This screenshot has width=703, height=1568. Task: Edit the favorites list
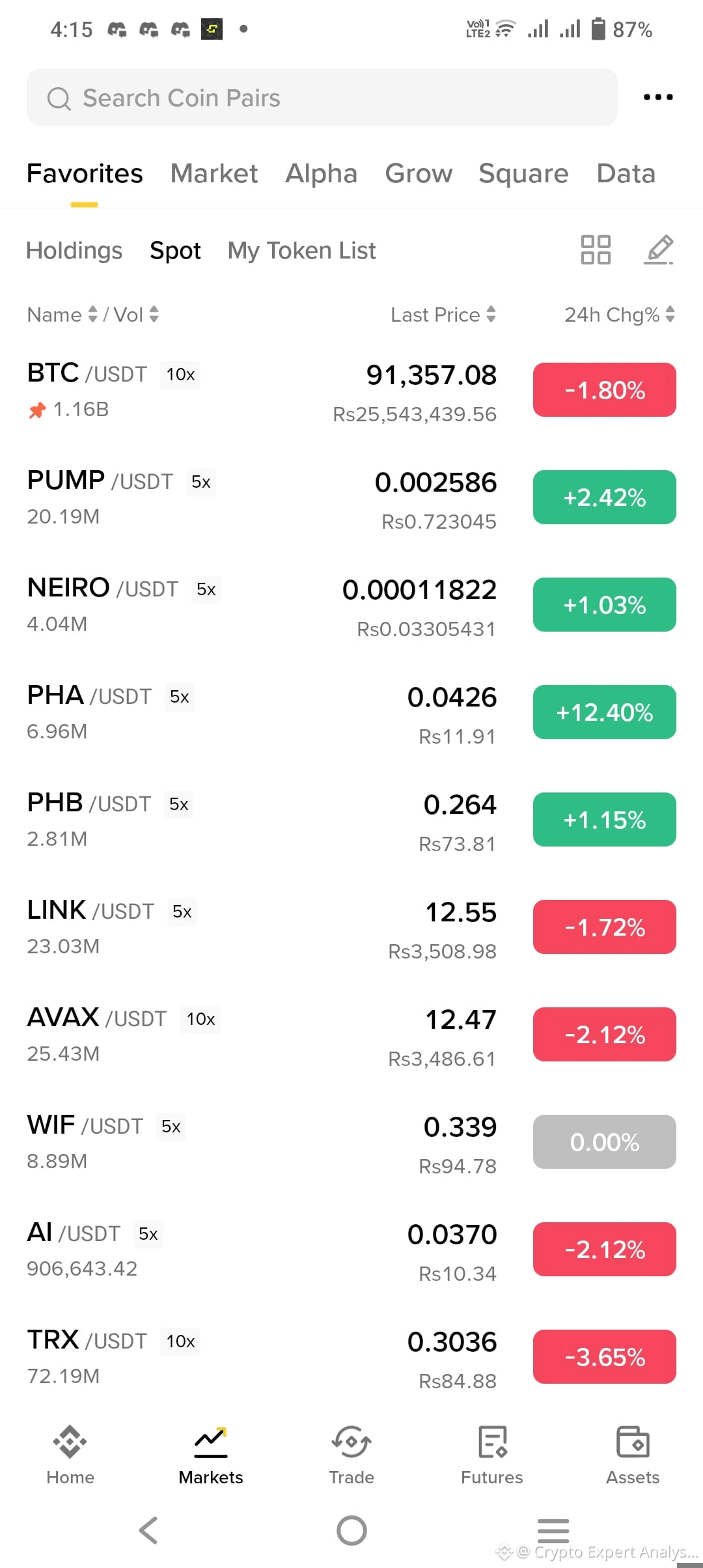659,249
